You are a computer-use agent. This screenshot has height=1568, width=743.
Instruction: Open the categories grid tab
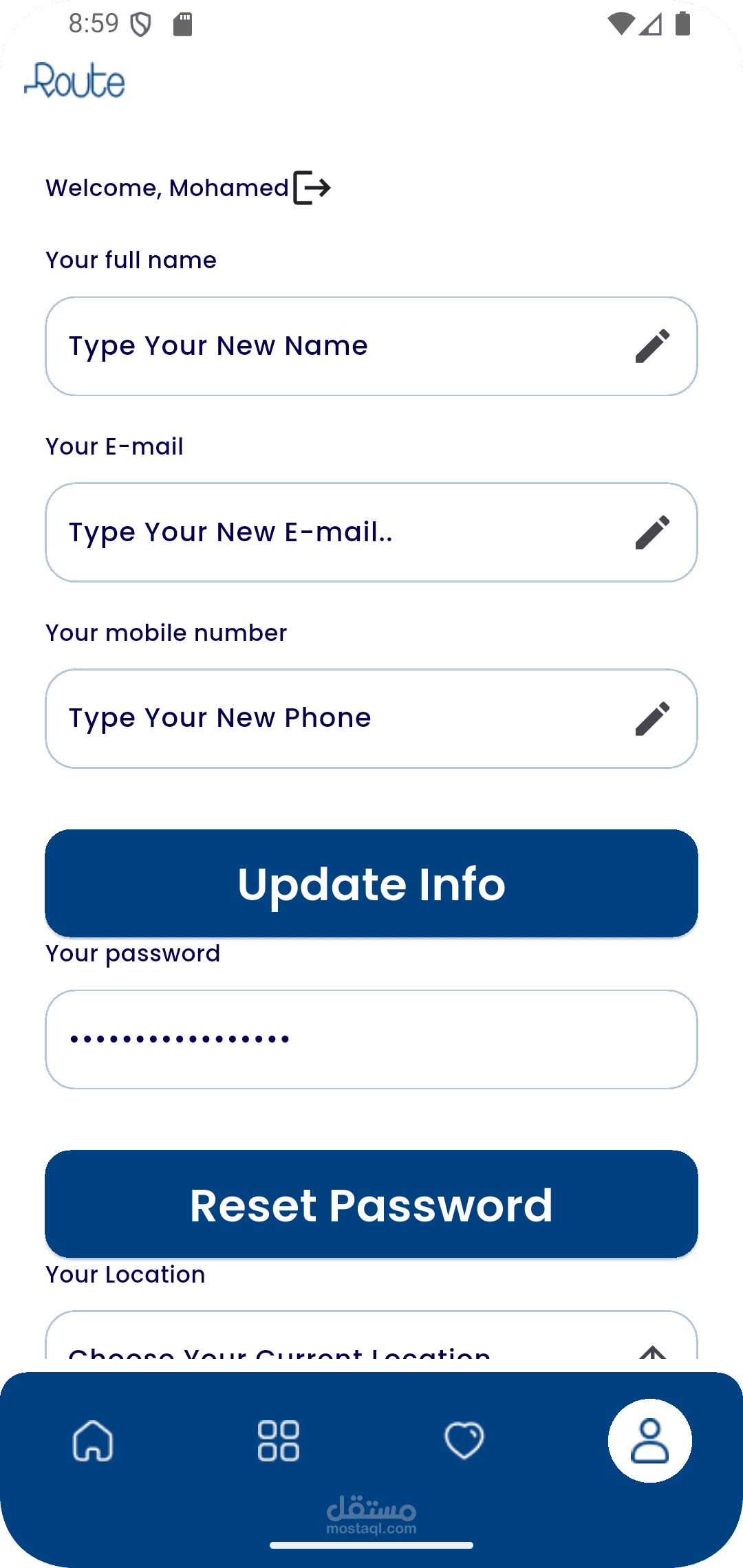click(x=279, y=1441)
